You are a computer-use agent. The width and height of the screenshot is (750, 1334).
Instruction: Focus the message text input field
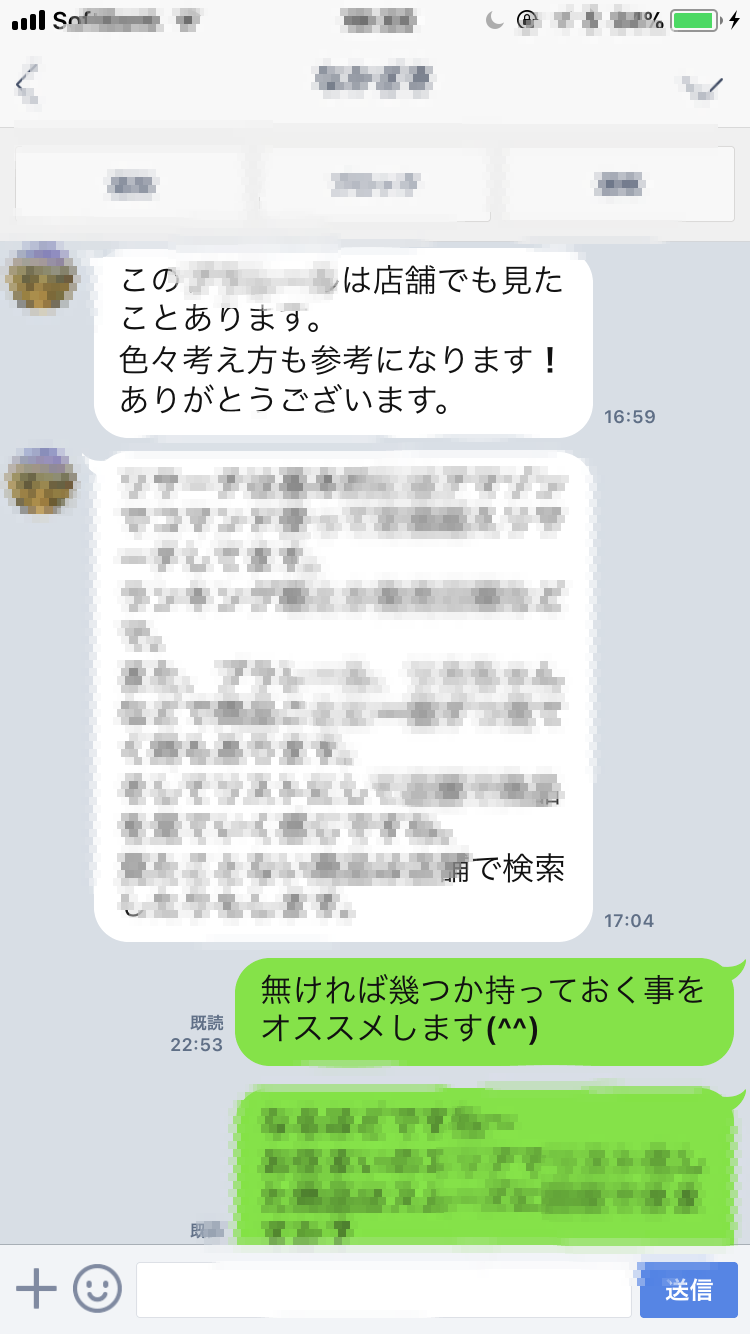tap(383, 1290)
